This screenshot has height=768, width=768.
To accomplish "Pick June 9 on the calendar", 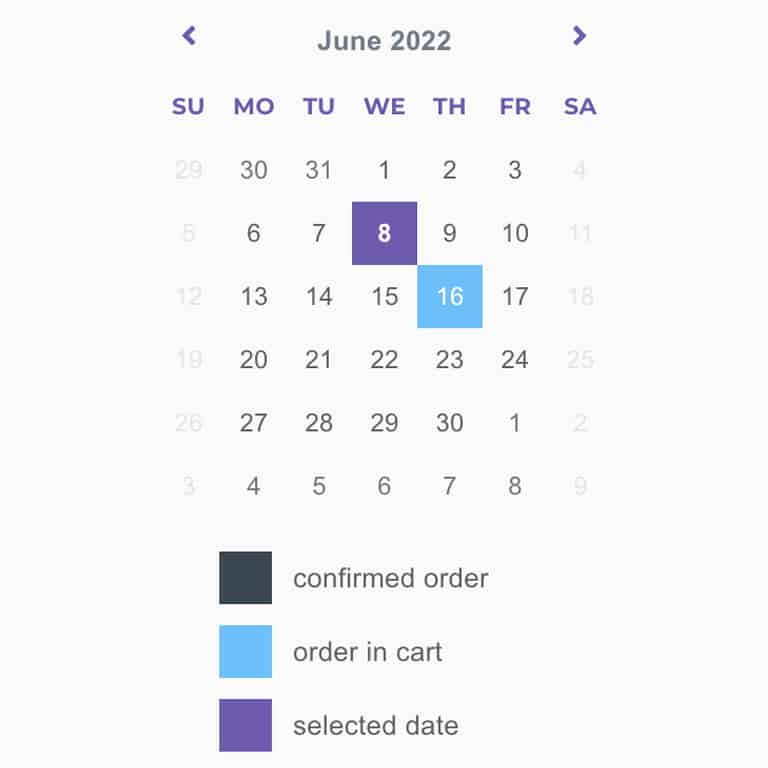I will pyautogui.click(x=450, y=234).
